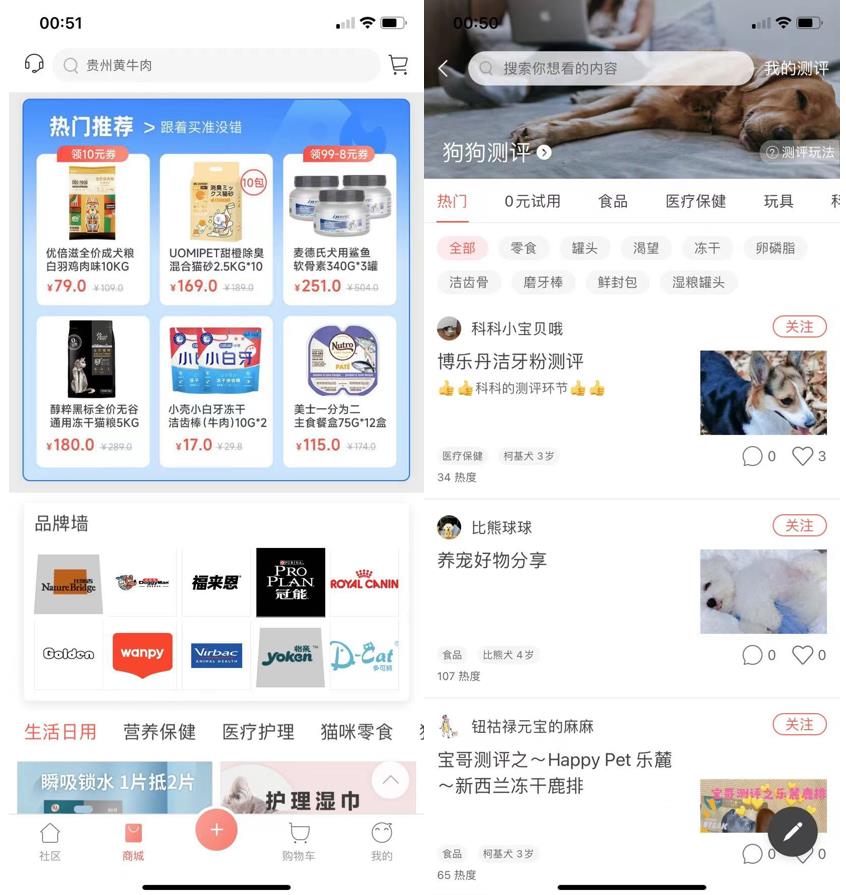Switch to 0元试用 tab
846x895 pixels.
click(x=532, y=201)
